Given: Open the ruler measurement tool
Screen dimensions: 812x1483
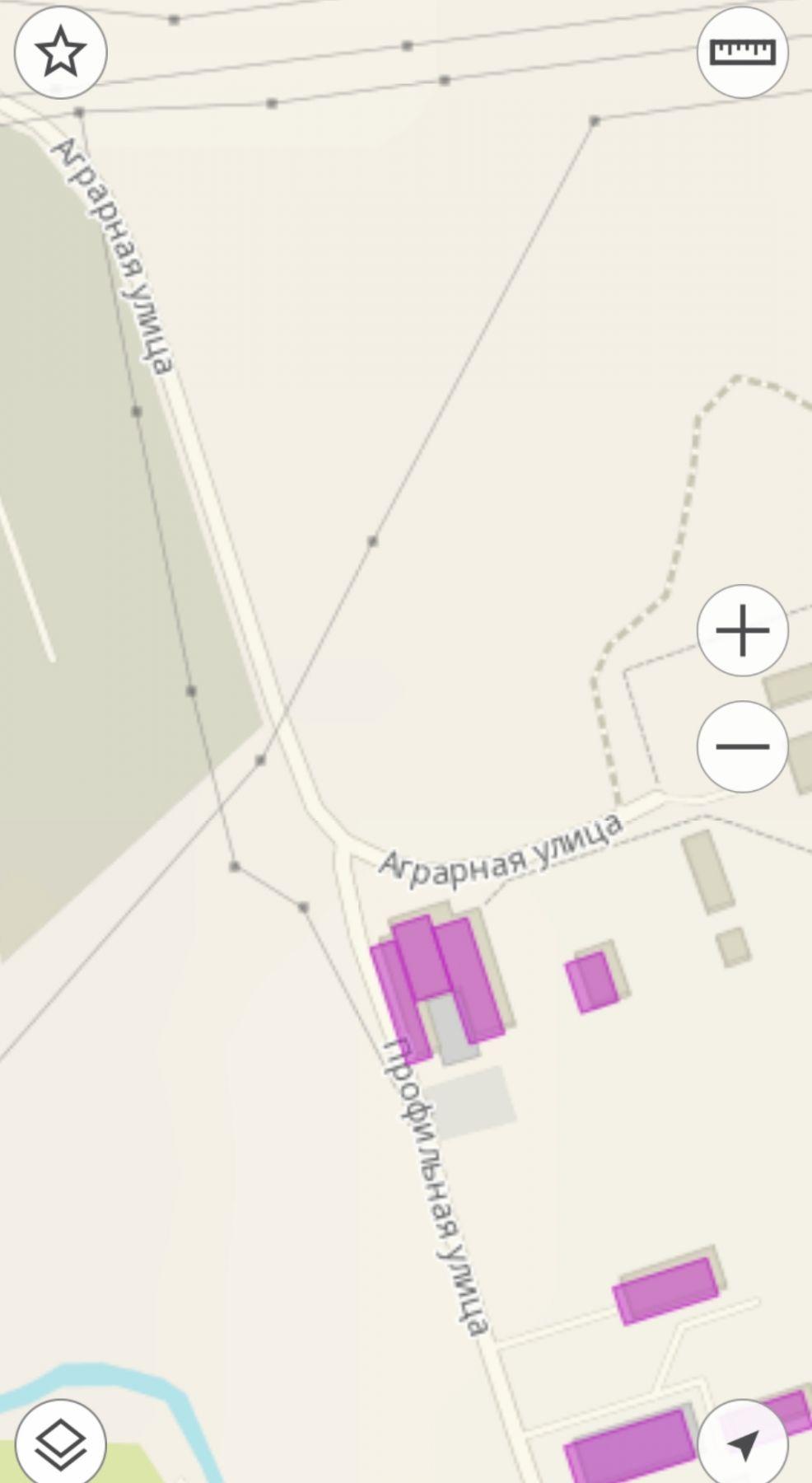Looking at the screenshot, I should coord(743,53).
